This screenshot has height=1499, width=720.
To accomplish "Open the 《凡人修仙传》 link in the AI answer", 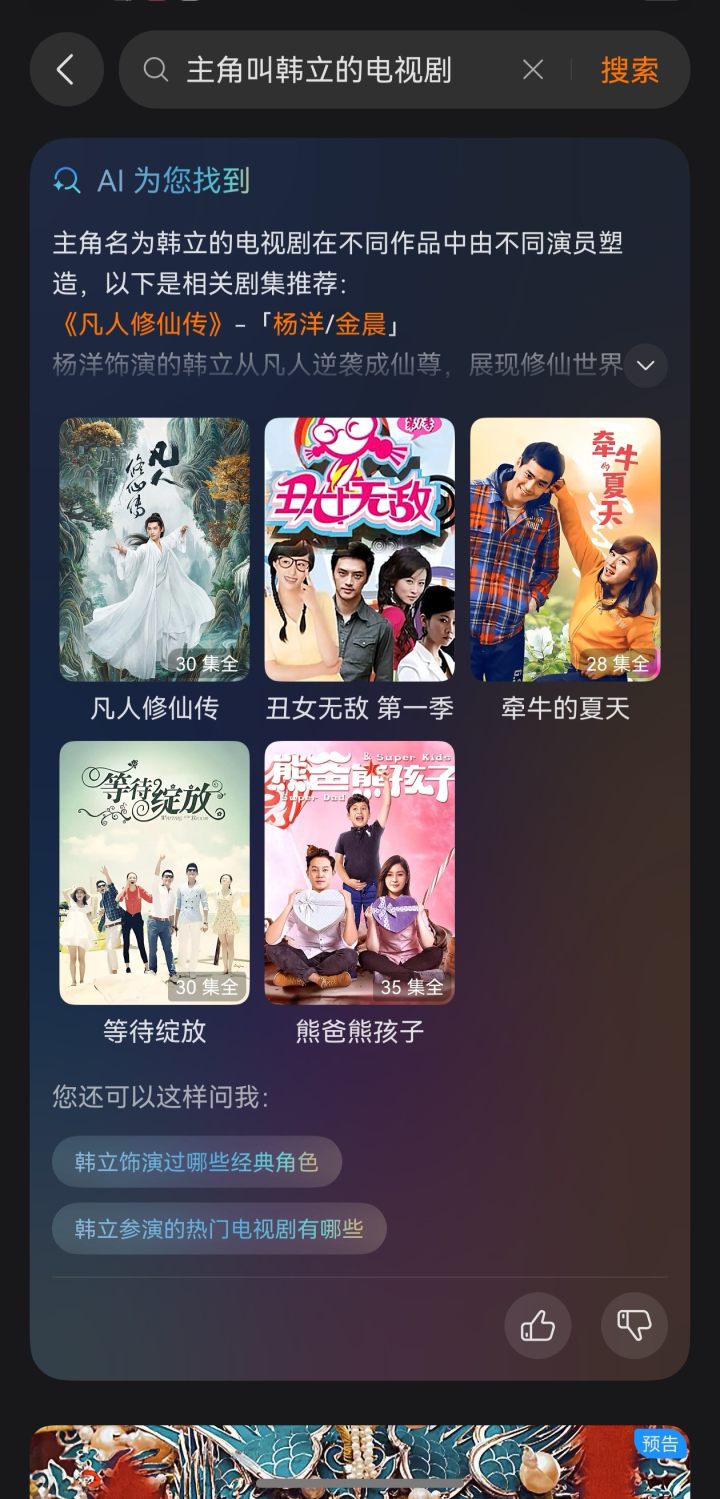I will pos(141,324).
